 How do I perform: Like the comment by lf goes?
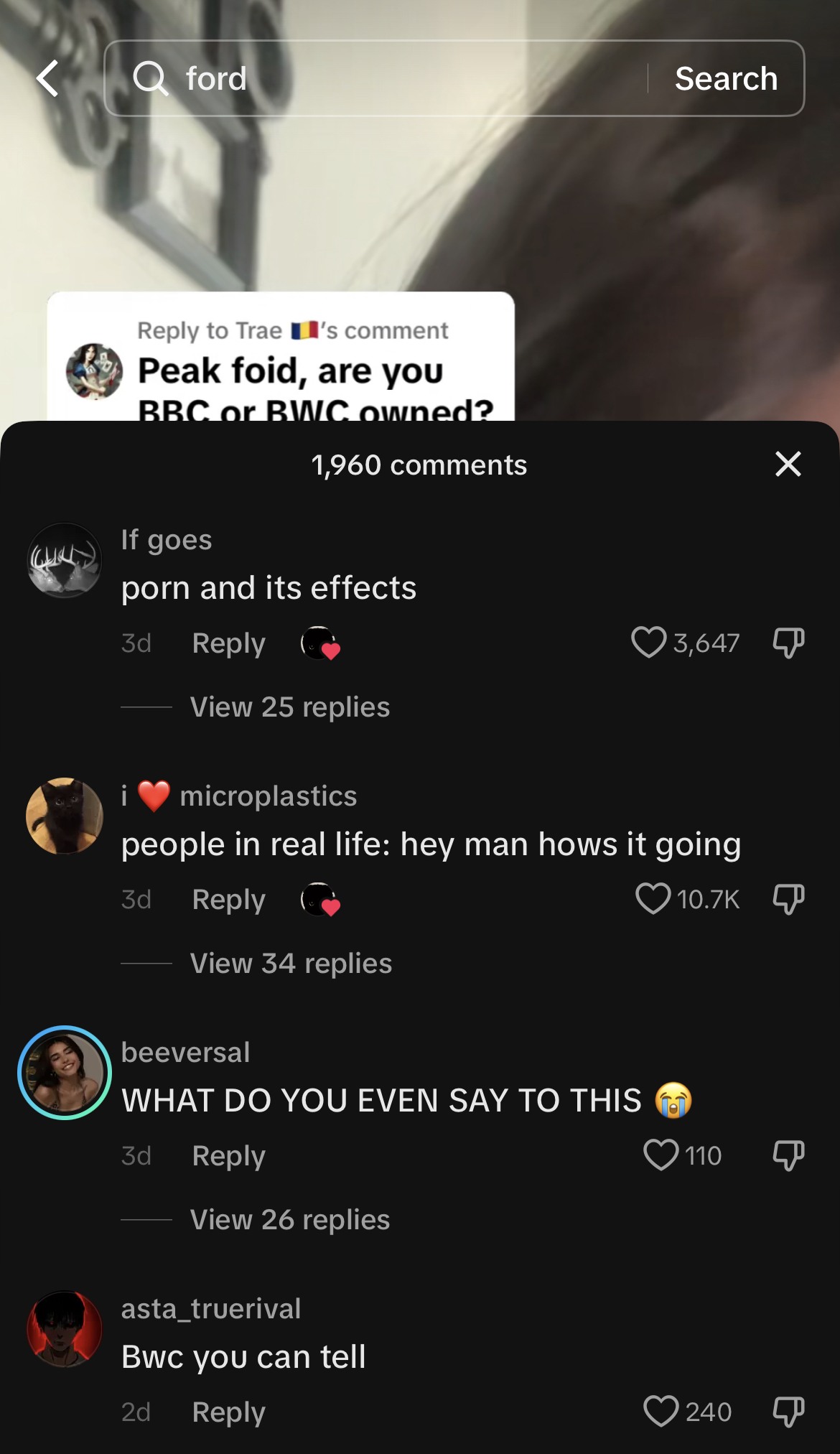(648, 643)
